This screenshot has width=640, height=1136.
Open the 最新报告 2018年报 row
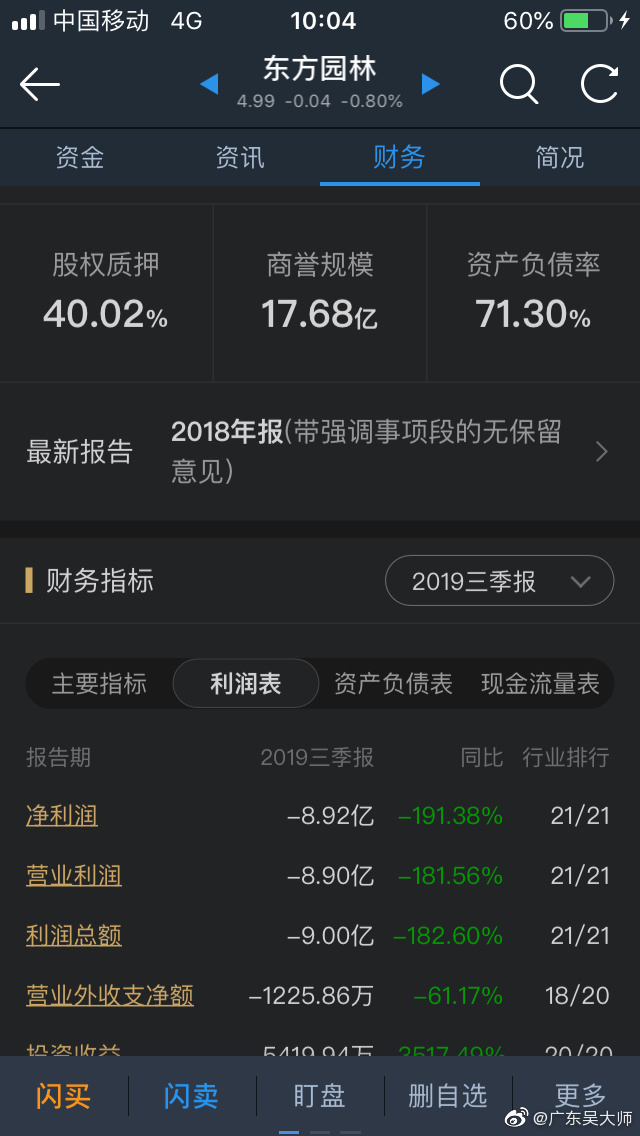click(320, 451)
